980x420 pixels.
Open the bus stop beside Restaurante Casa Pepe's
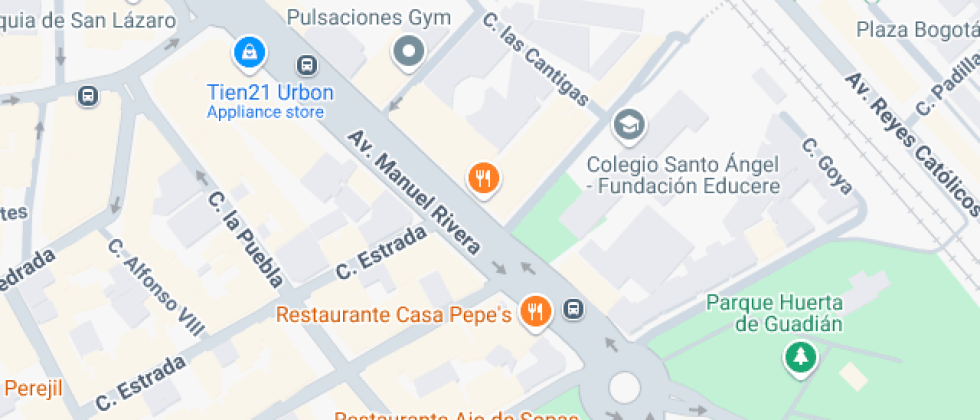pyautogui.click(x=573, y=309)
